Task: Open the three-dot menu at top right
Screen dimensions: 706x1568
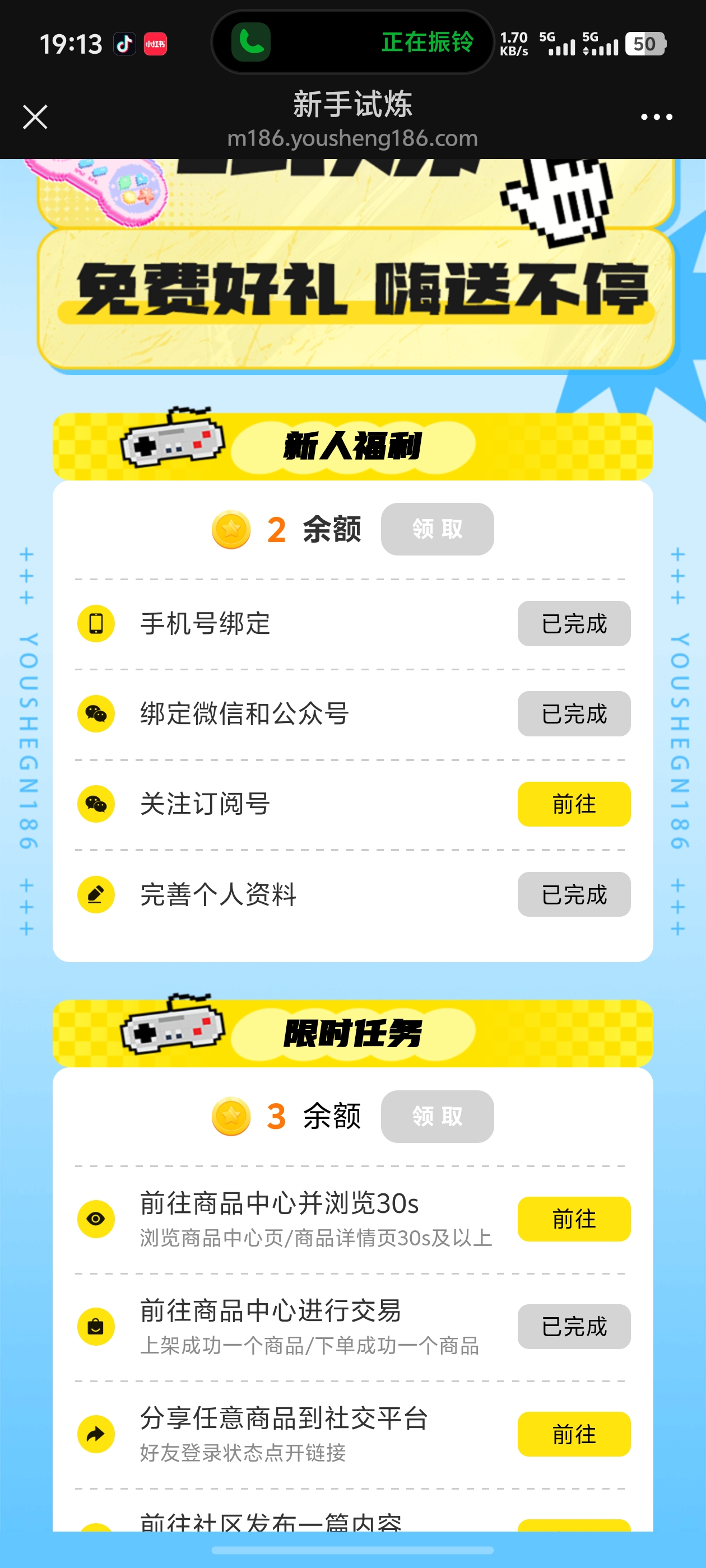Action: click(x=657, y=117)
